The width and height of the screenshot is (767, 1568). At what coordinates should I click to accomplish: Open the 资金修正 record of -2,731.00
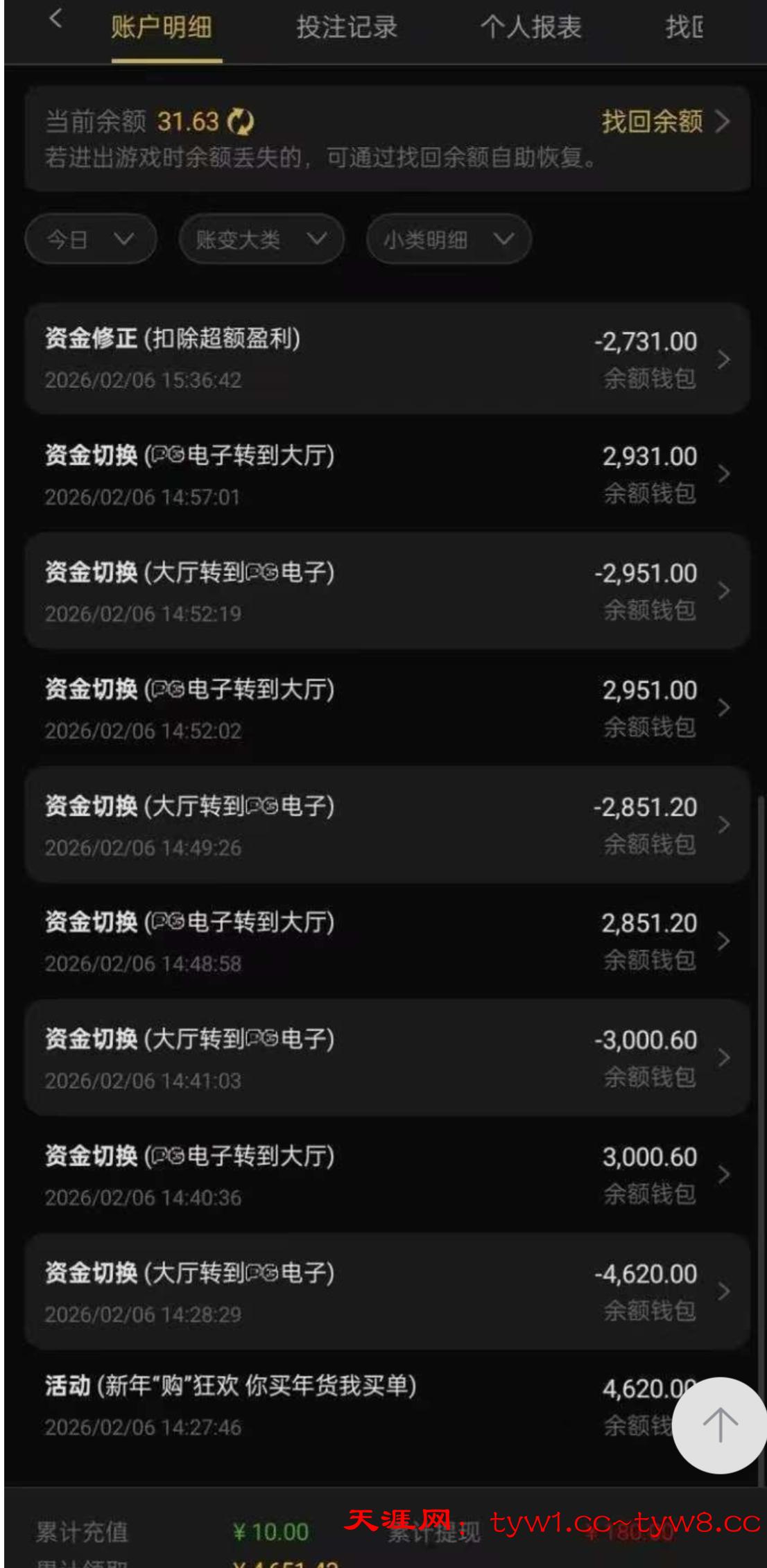click(387, 359)
